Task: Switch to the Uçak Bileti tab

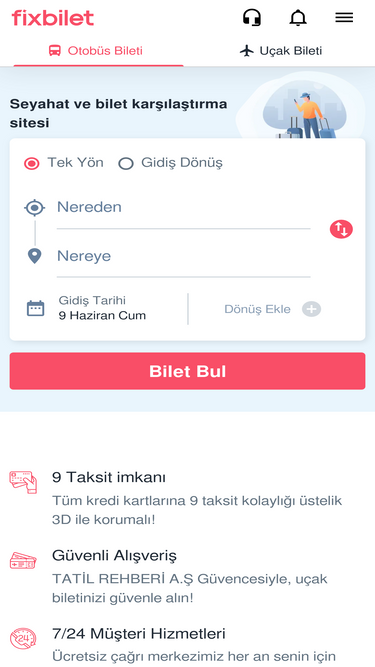Action: click(281, 51)
